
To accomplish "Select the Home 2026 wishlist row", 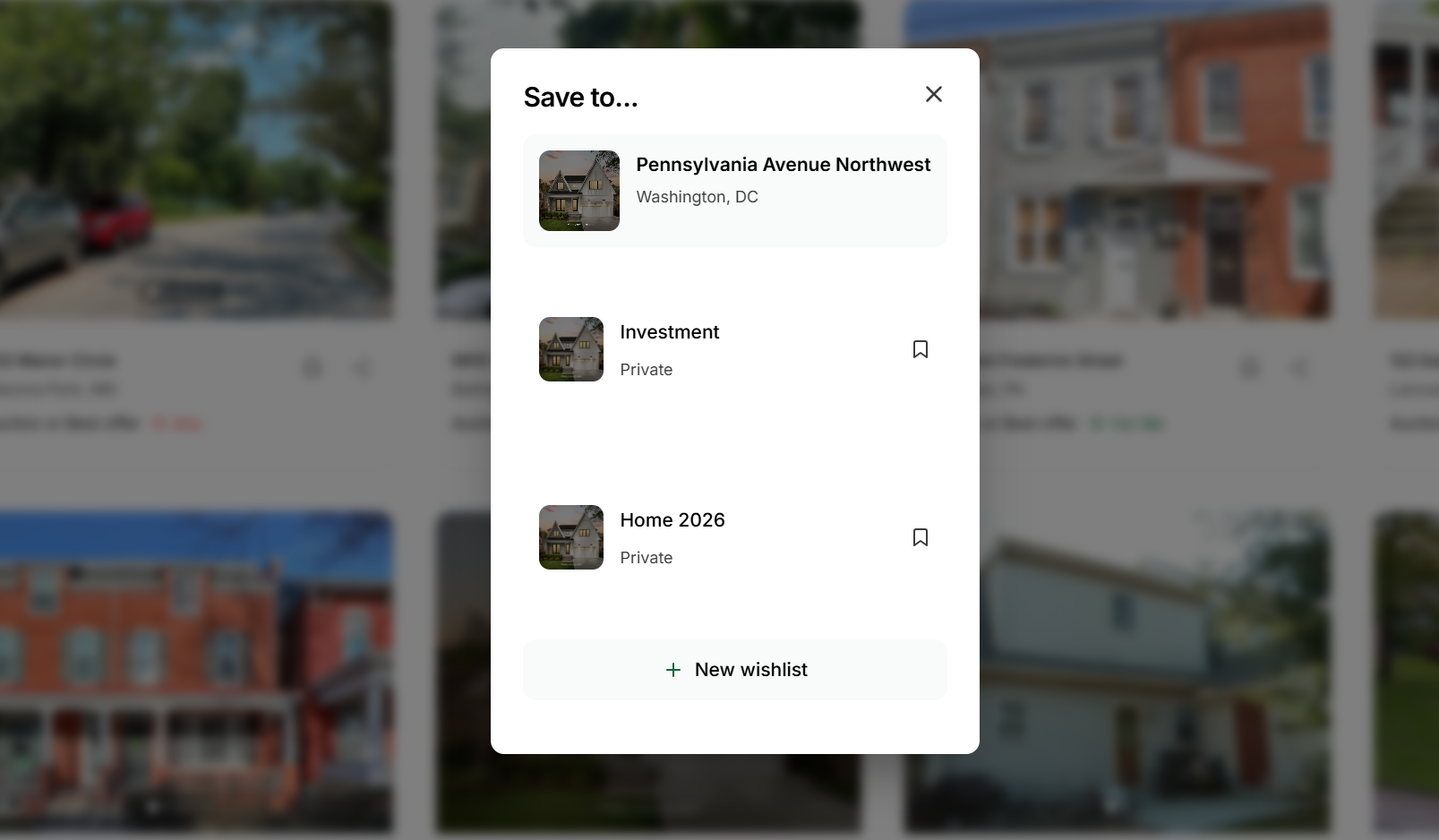I will click(x=672, y=537).
